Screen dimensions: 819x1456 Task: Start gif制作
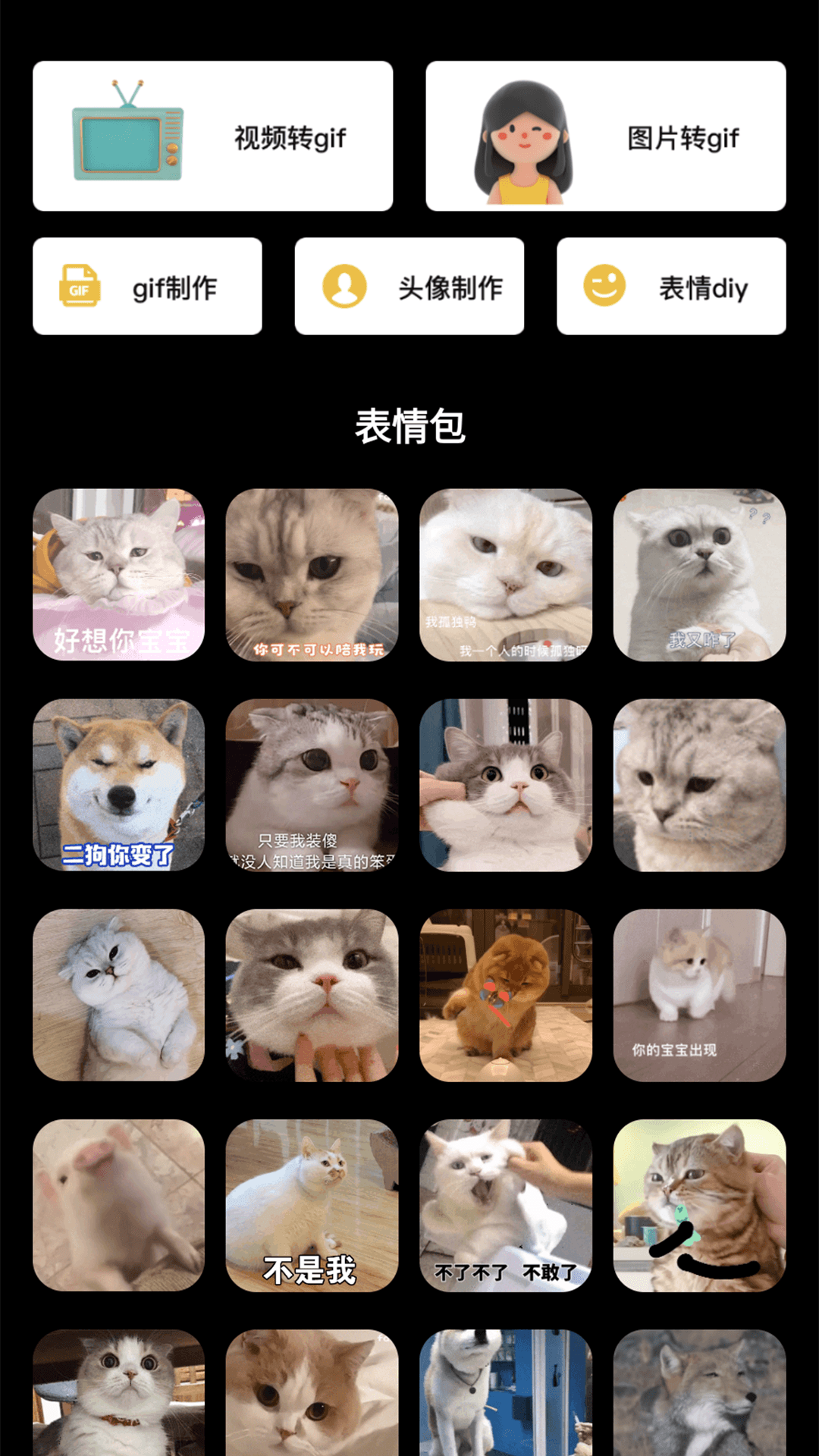147,287
